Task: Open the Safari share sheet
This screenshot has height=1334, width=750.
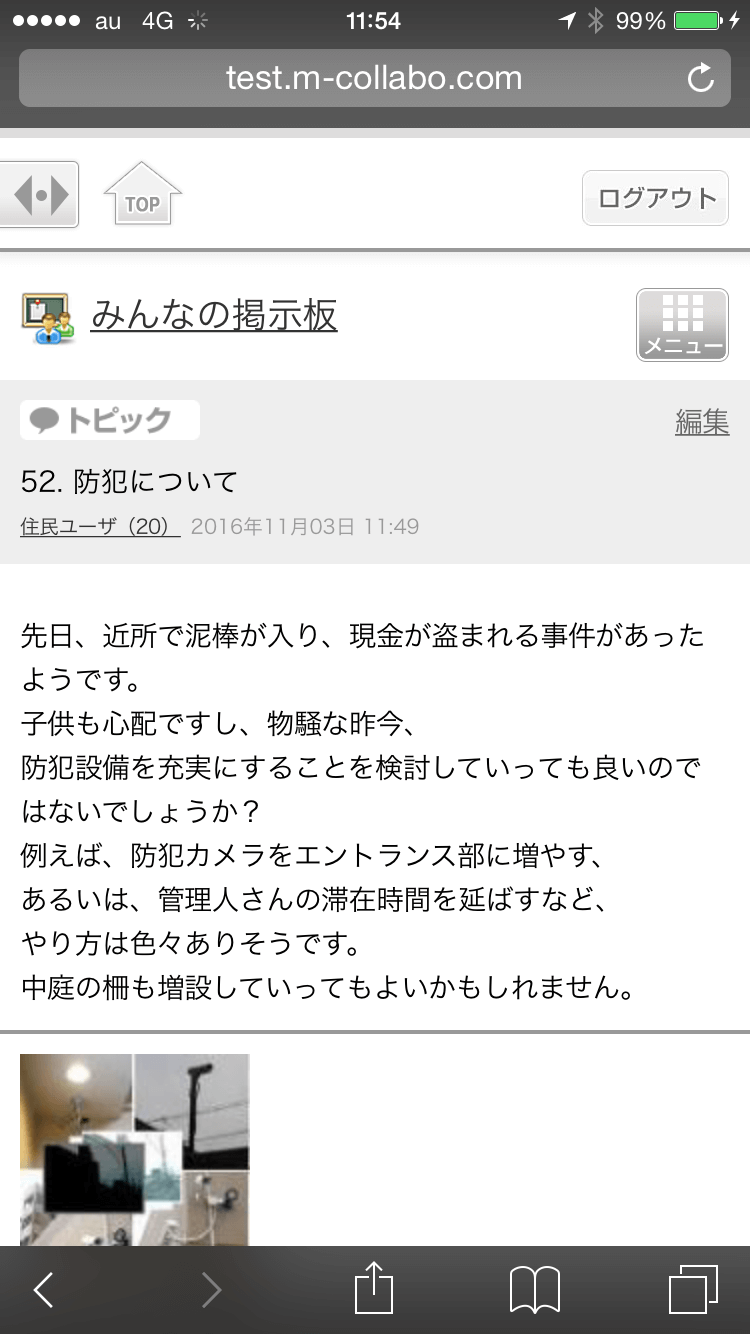Action: 374,1288
